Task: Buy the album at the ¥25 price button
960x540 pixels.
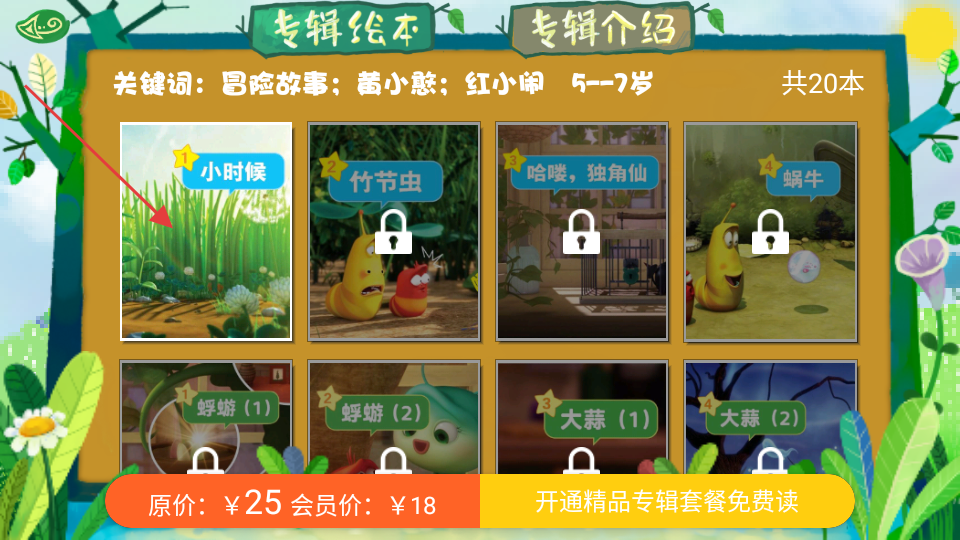Action: (293, 502)
